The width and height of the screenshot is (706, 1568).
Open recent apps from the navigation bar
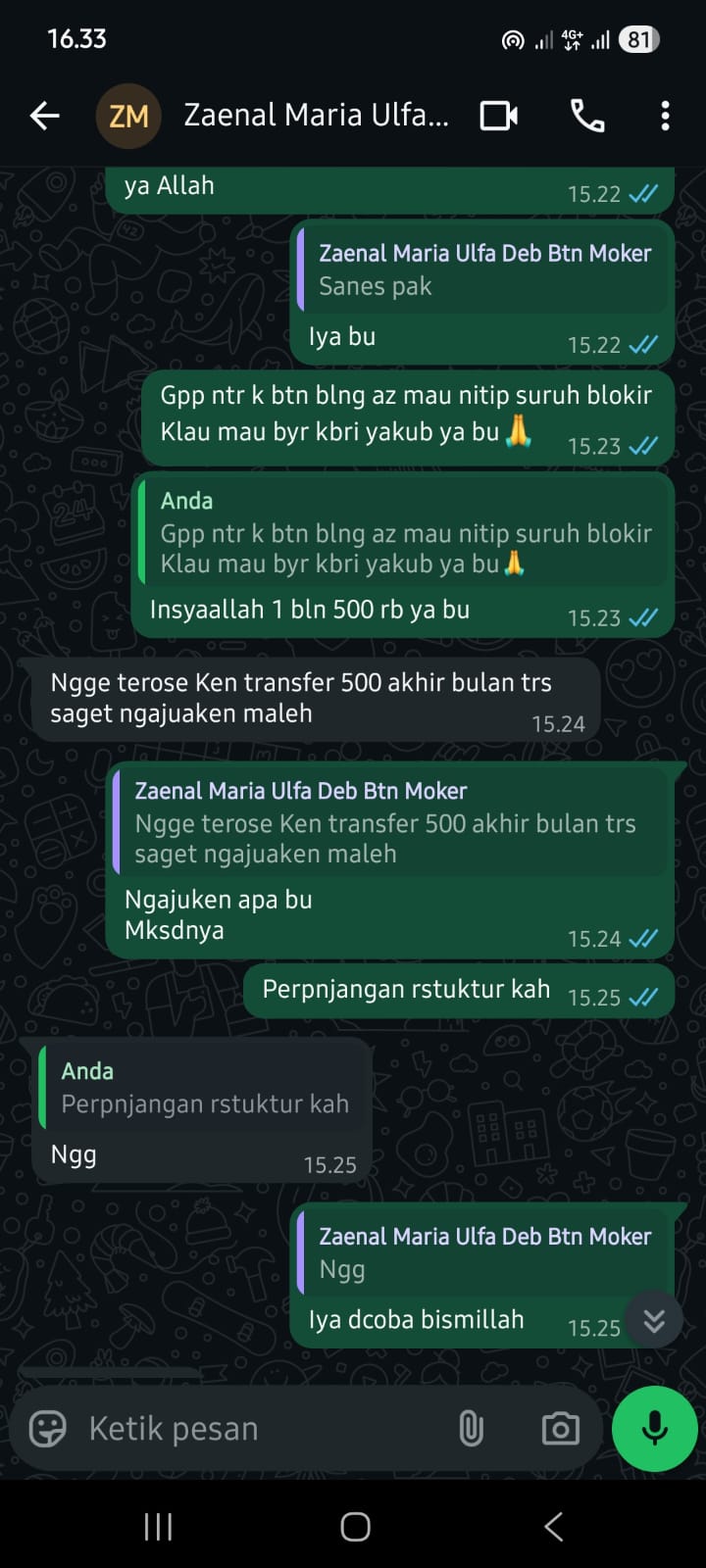coord(157,1526)
